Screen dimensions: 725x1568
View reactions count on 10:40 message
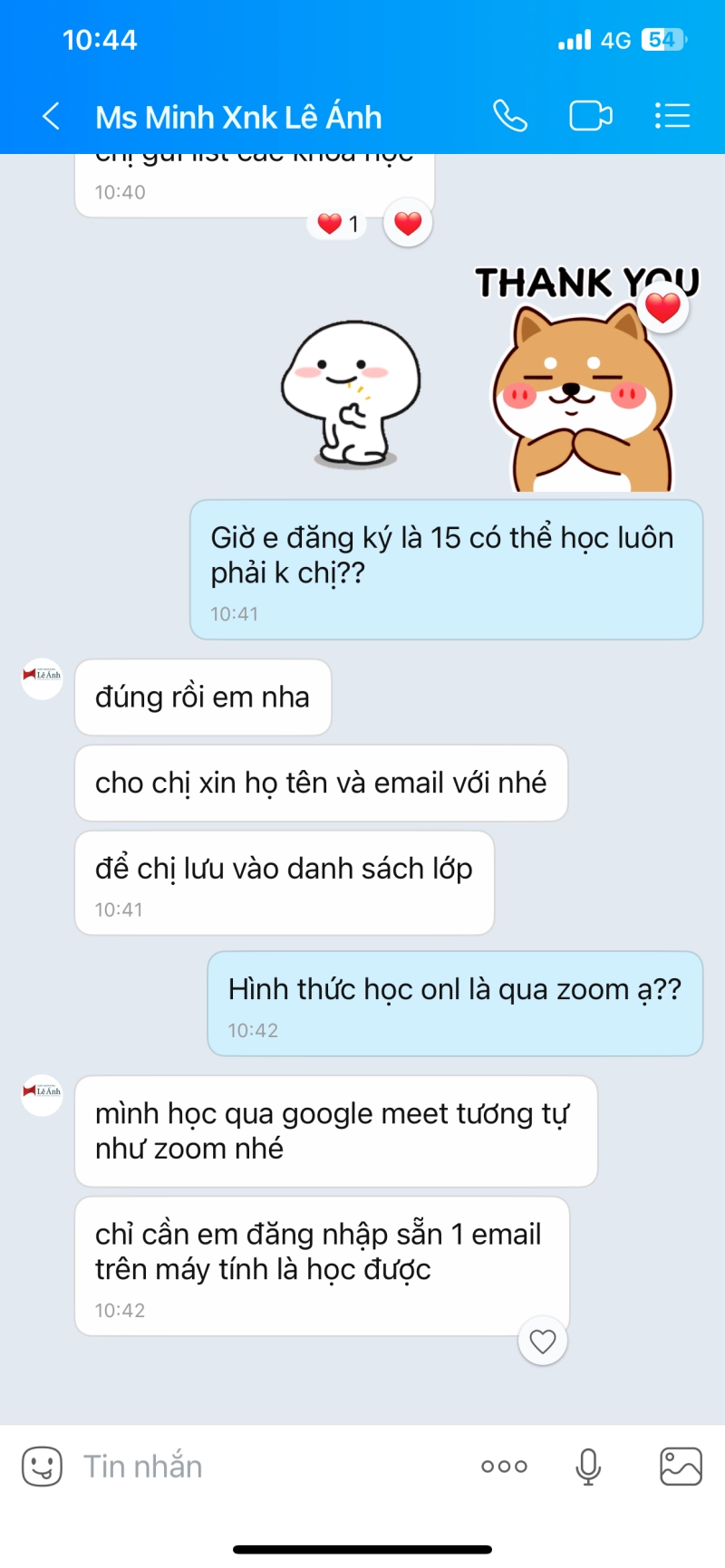tap(339, 224)
